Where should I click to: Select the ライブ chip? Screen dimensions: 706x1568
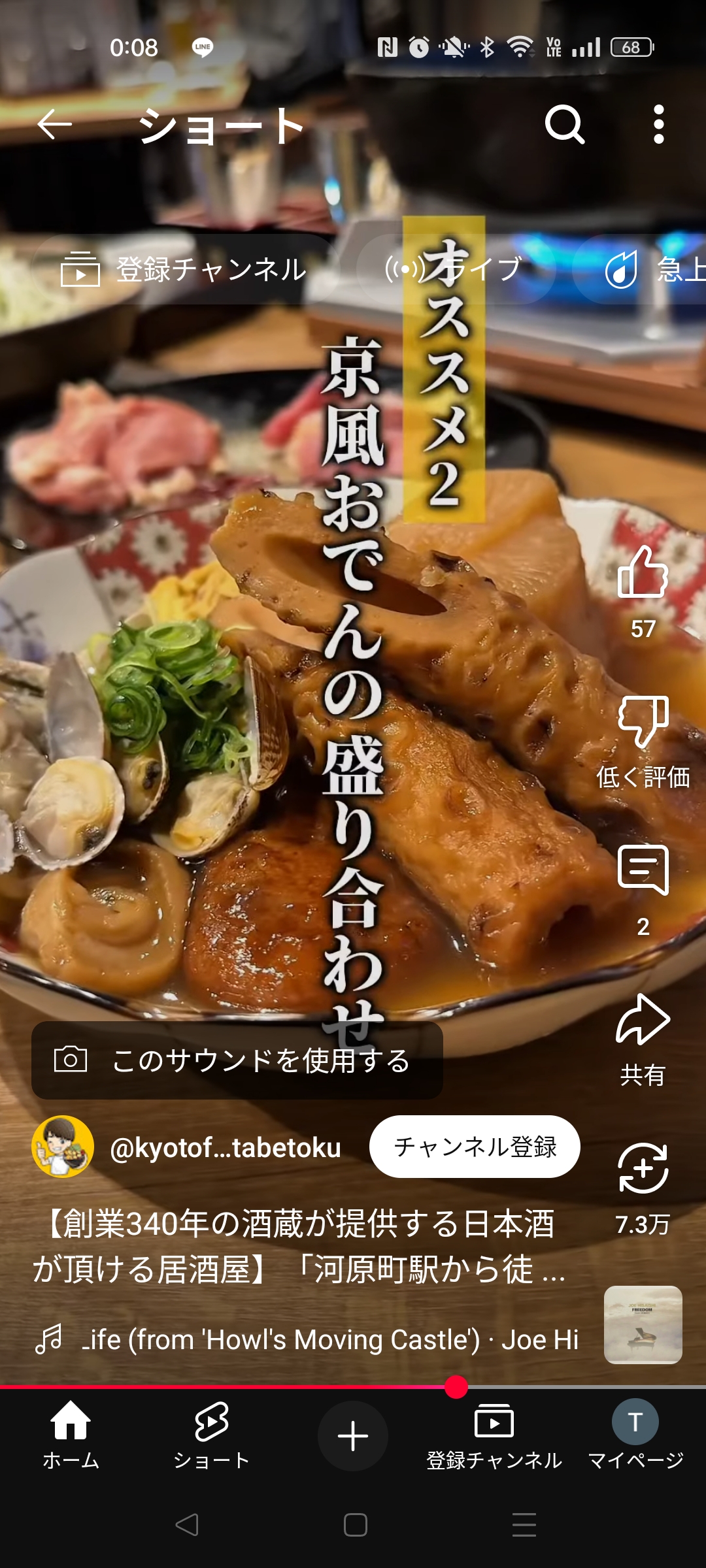(x=456, y=269)
